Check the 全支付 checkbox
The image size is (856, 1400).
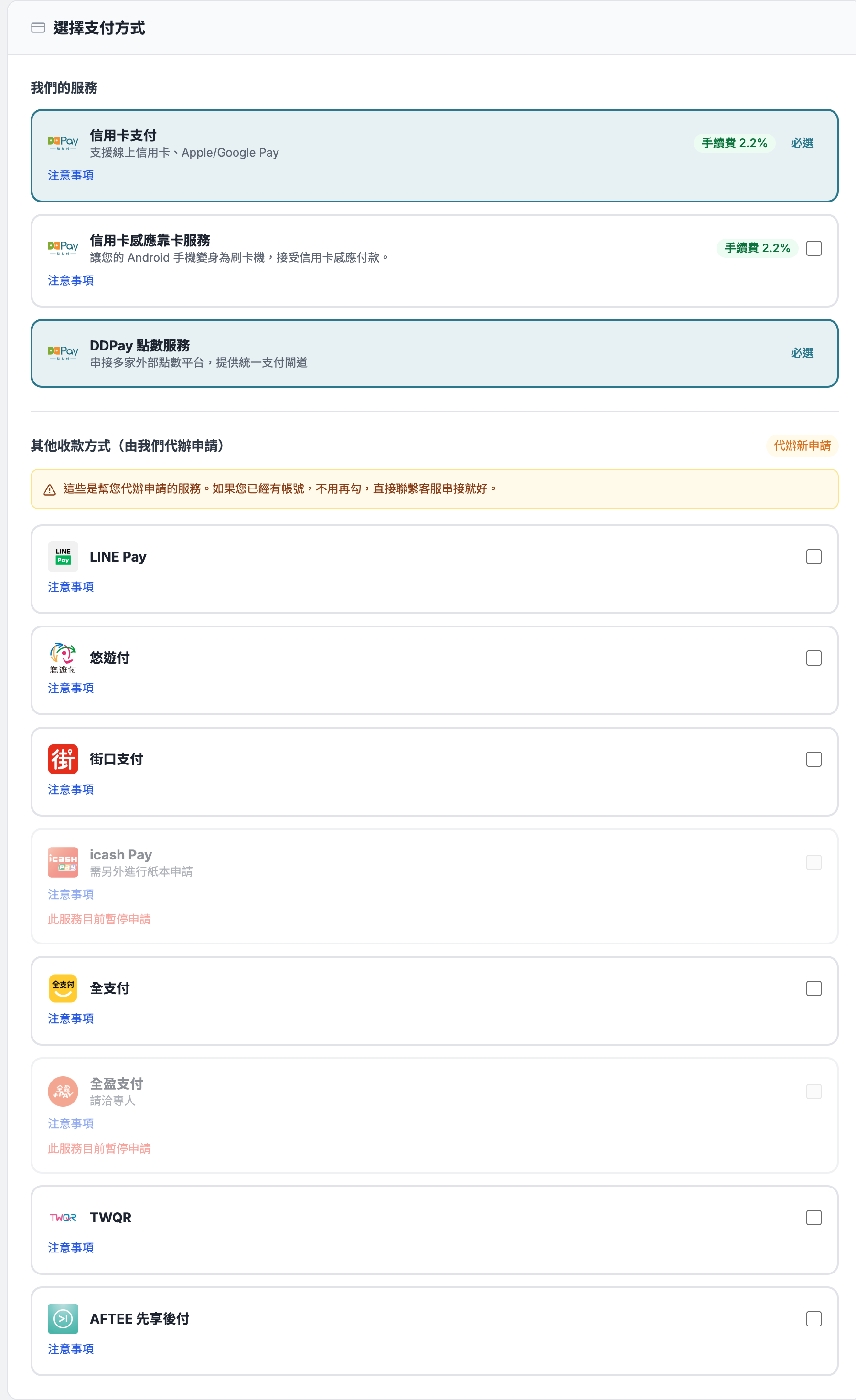click(x=813, y=988)
